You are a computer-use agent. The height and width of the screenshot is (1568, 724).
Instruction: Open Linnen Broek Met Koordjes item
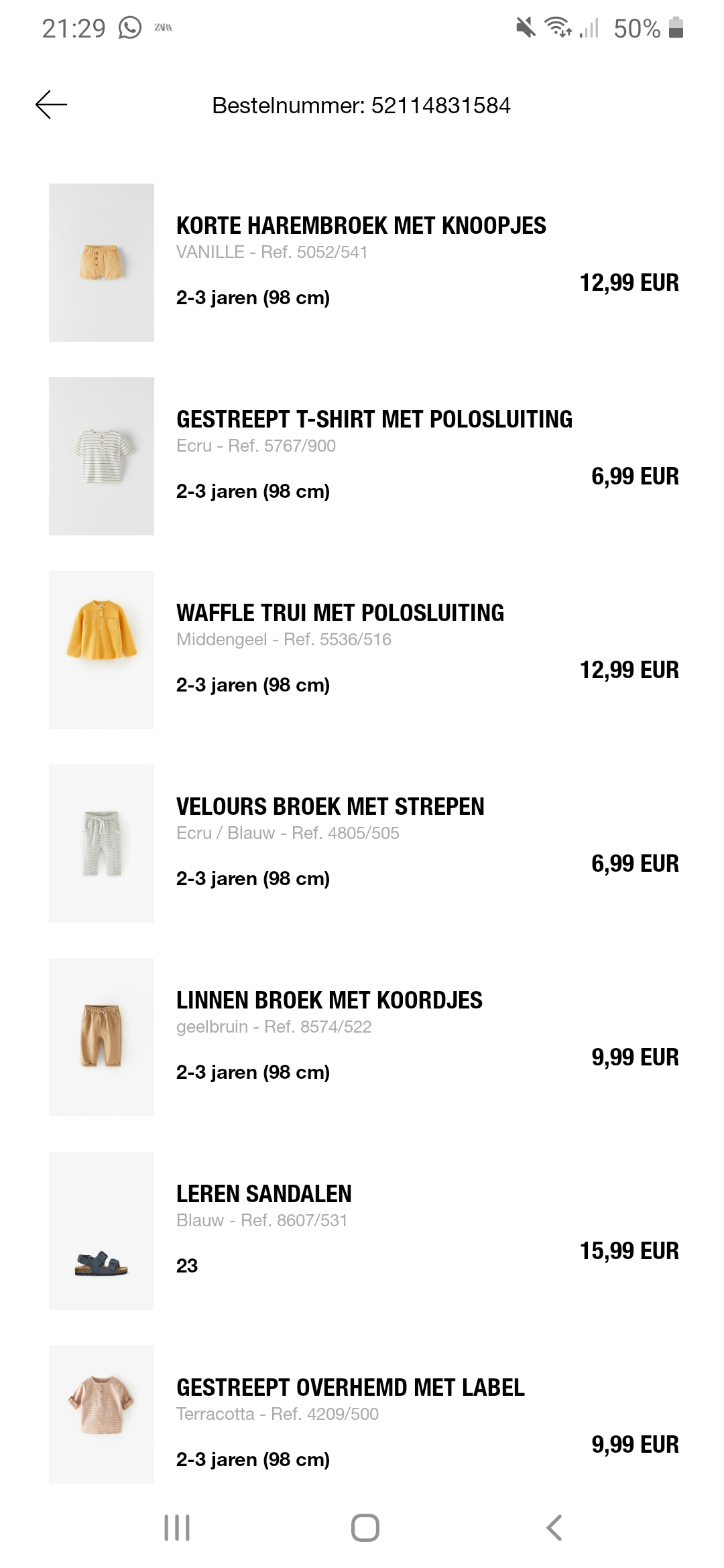tap(362, 1037)
